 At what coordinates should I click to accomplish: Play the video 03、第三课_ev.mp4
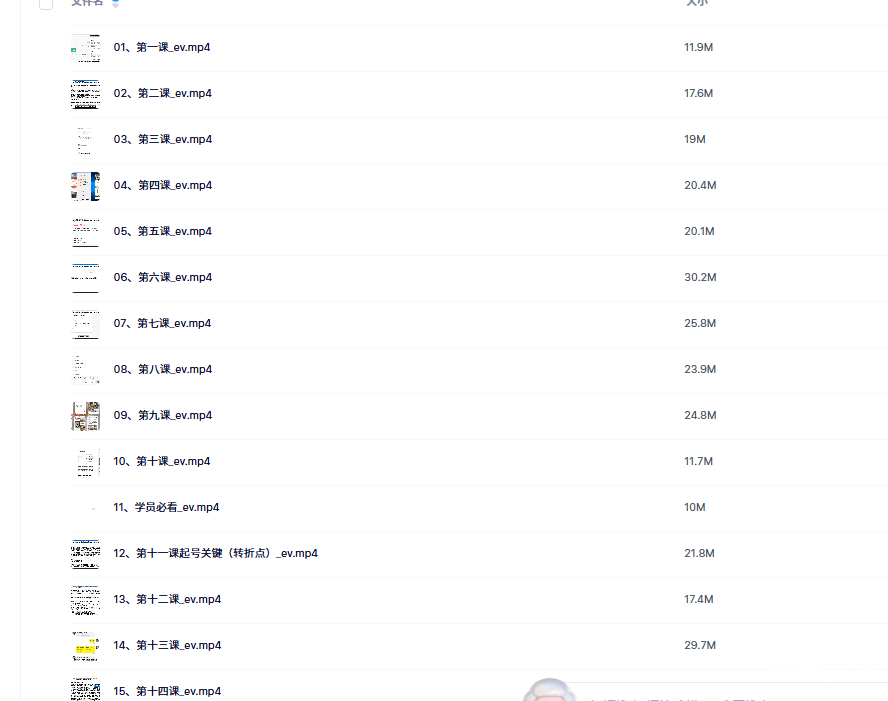coord(162,139)
